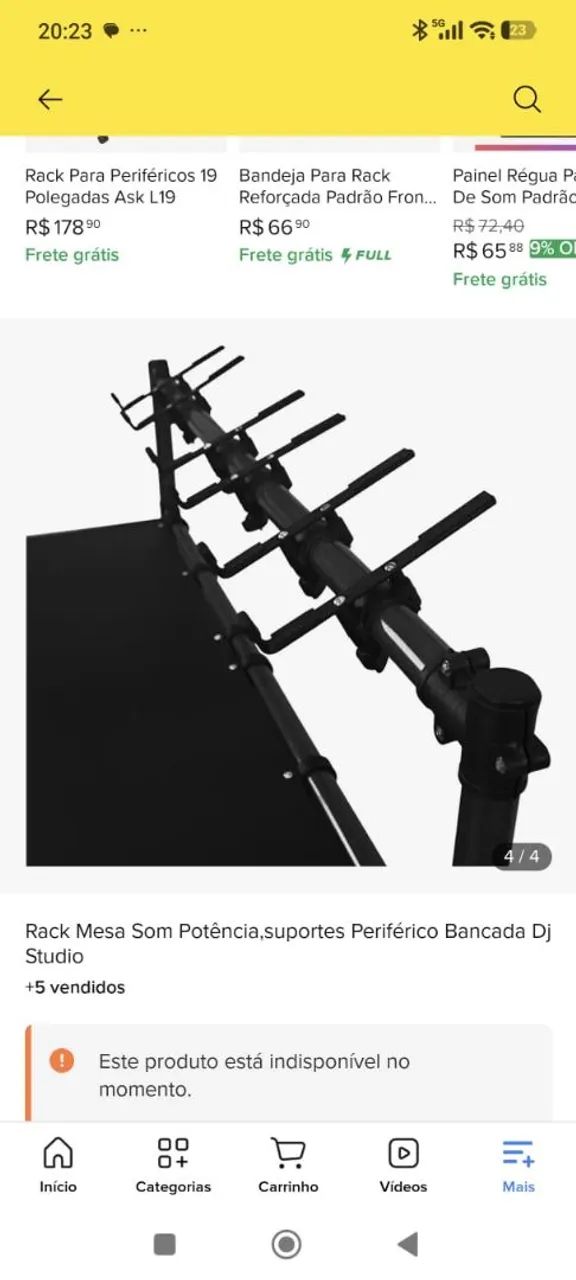
Task: View the rack product photo fullscreen
Action: pos(288,606)
